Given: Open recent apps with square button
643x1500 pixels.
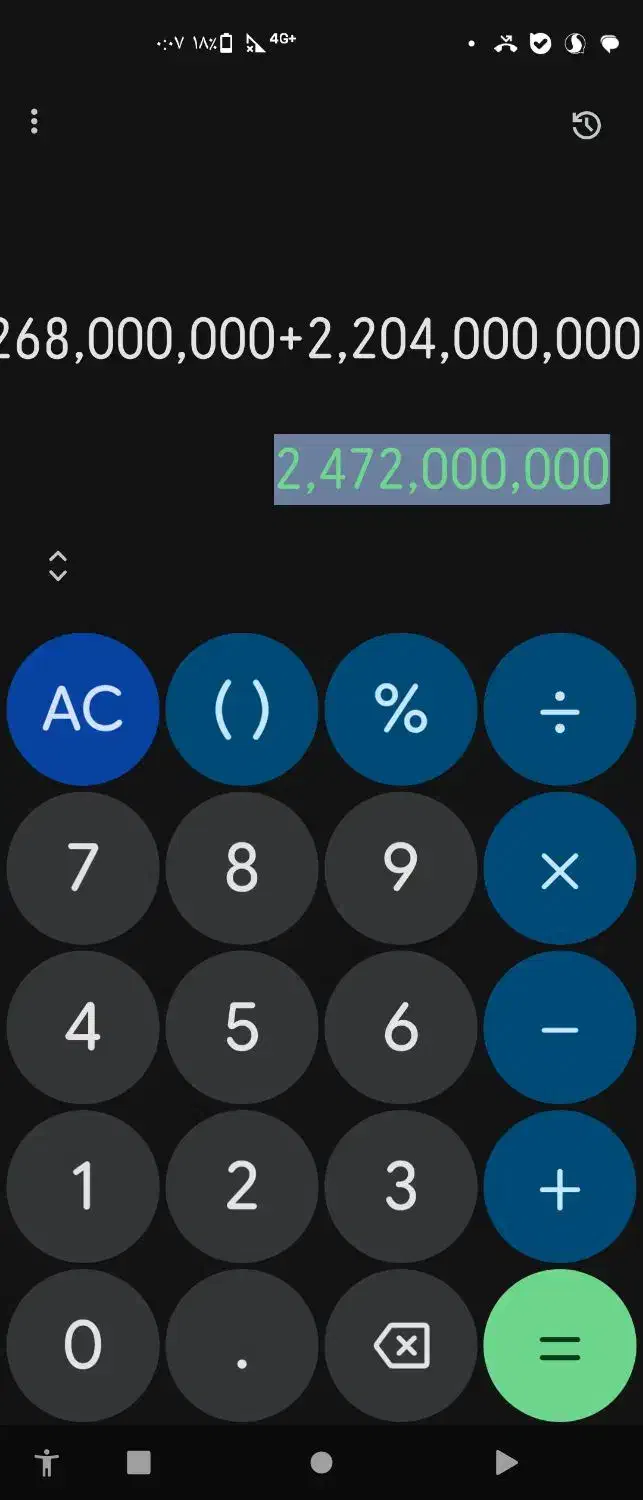Looking at the screenshot, I should [139, 1463].
